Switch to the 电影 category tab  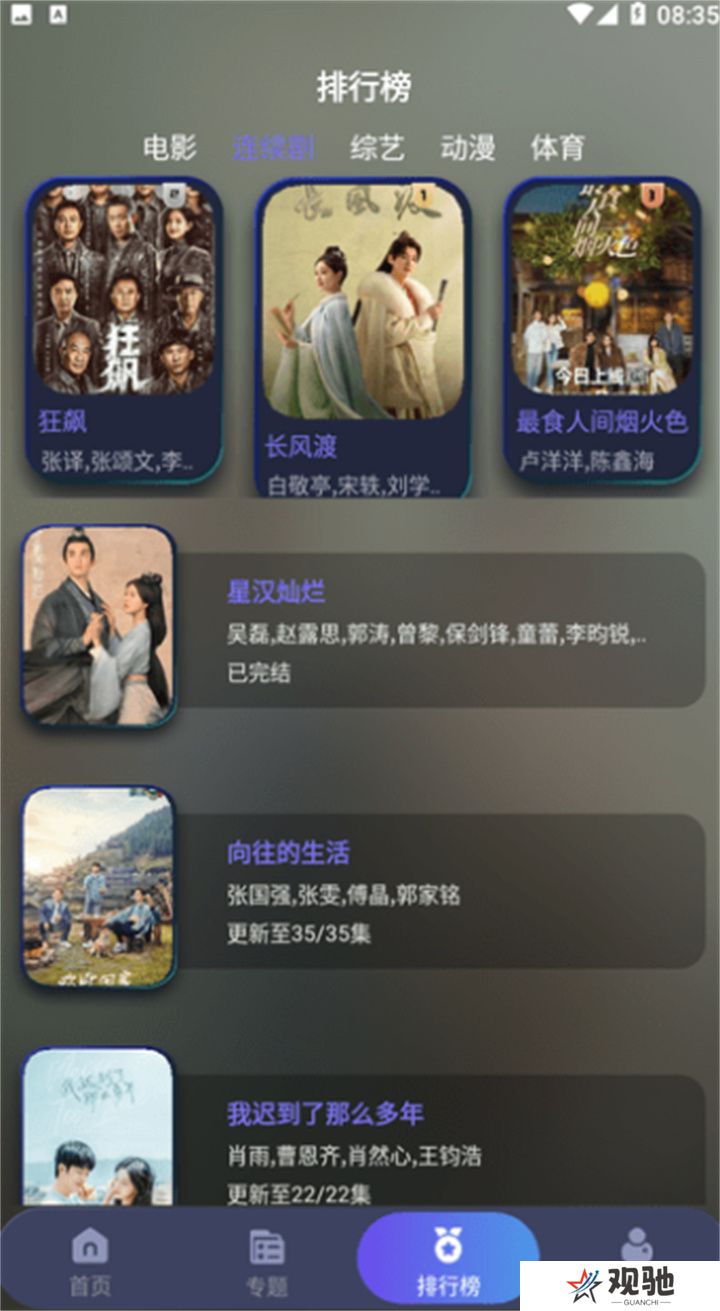(170, 148)
